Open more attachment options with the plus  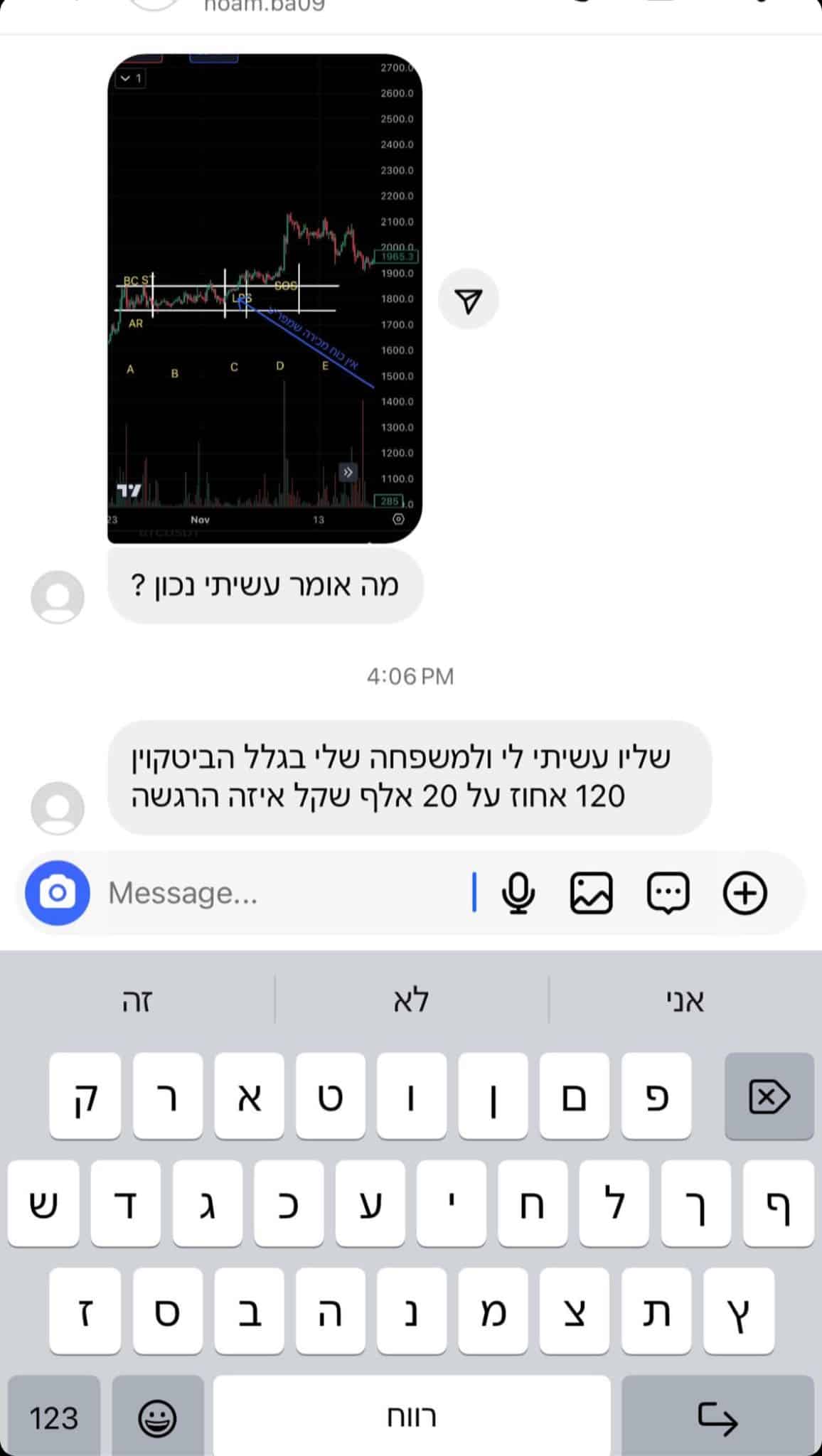(x=744, y=893)
